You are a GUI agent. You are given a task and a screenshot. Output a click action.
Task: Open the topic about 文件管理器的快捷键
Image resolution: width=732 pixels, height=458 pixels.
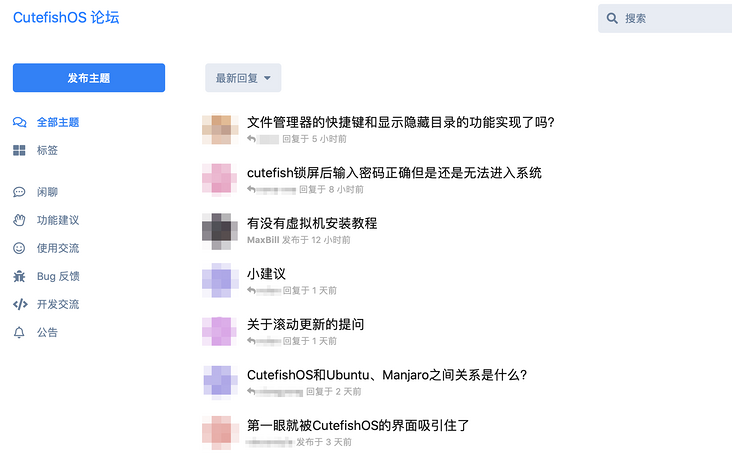pyautogui.click(x=400, y=122)
